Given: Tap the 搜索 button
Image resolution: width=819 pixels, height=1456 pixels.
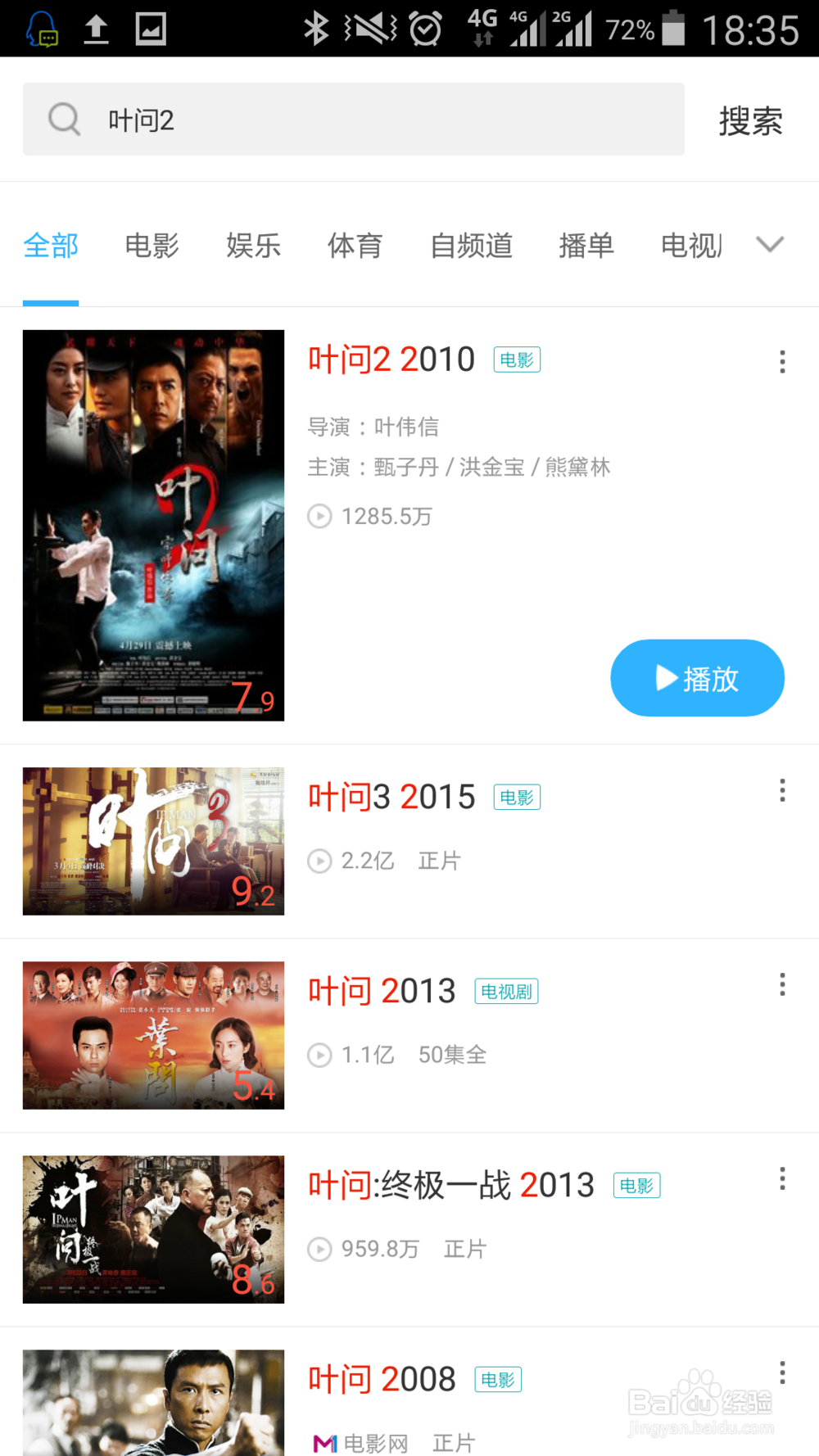Looking at the screenshot, I should point(750,121).
